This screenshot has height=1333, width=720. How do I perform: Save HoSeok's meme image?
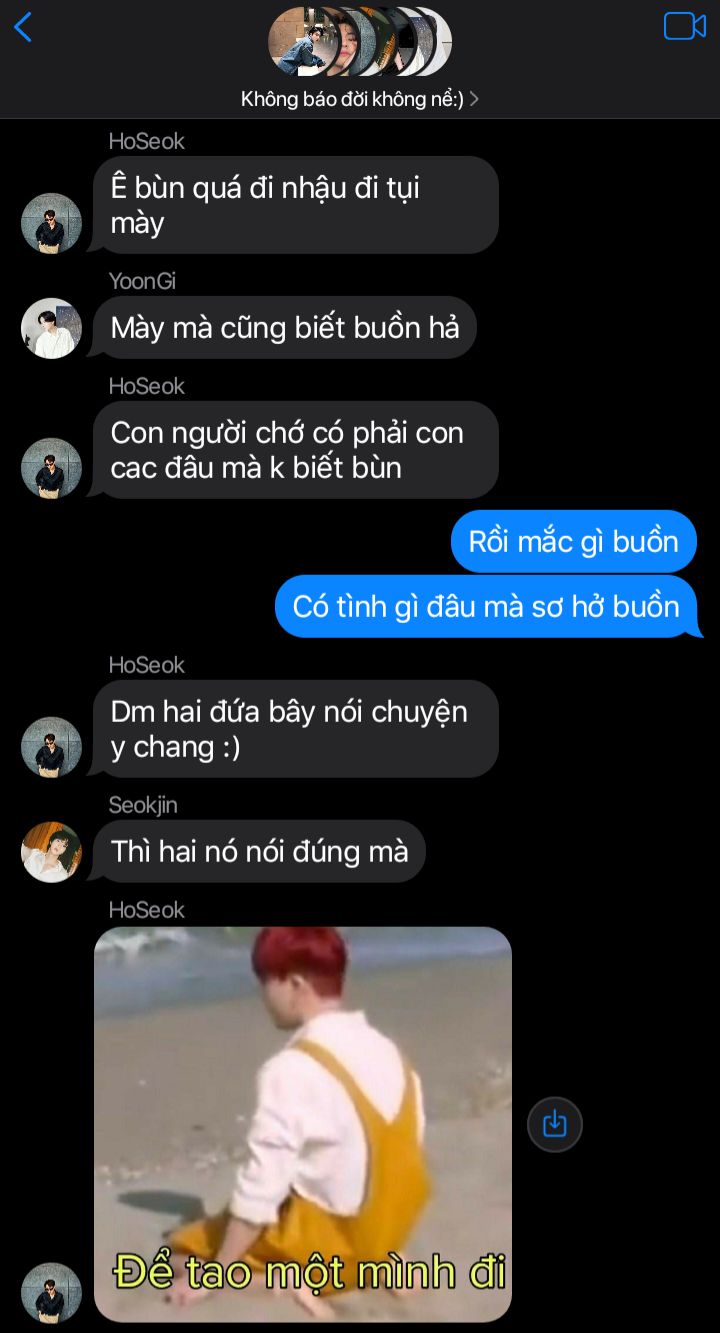554,1124
